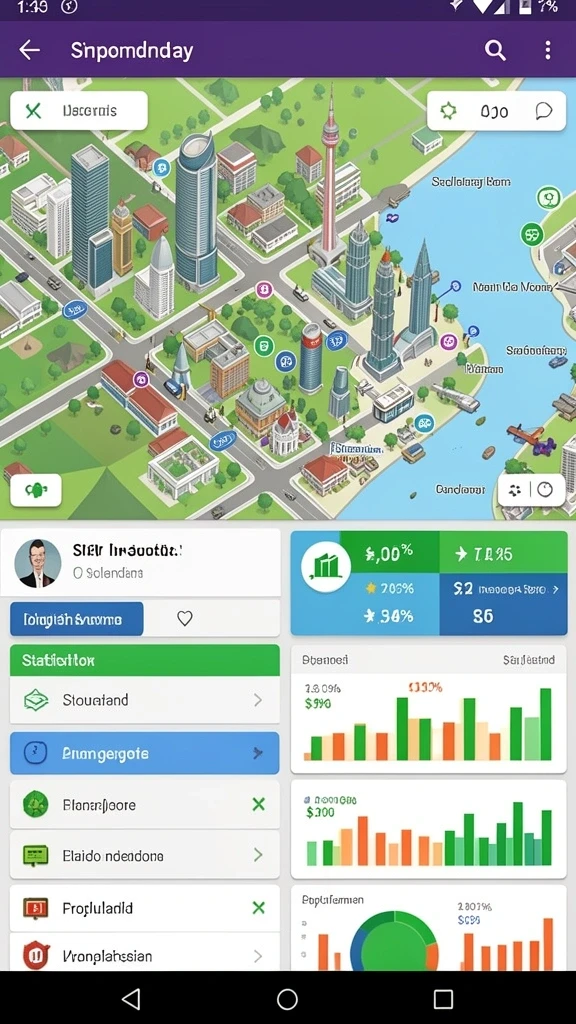
Task: Open recent apps from navigation bar
Action: (443, 999)
